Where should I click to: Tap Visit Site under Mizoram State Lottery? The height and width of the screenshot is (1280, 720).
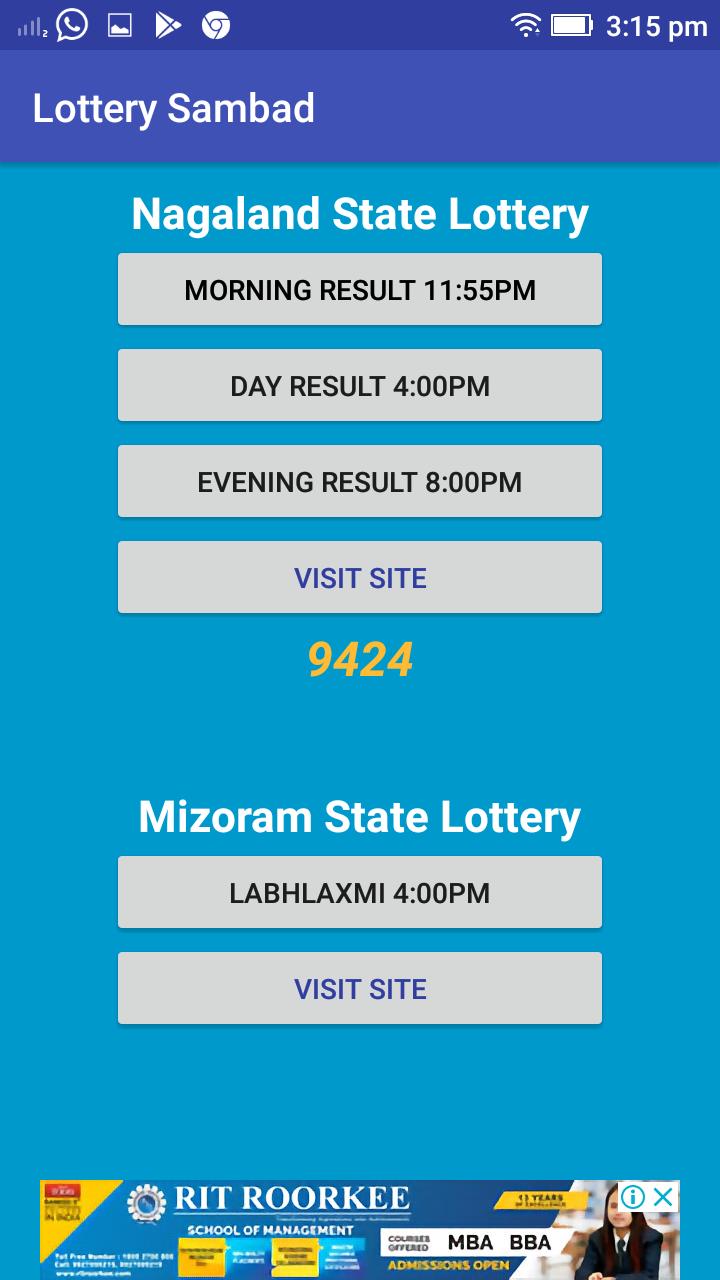pyautogui.click(x=360, y=989)
